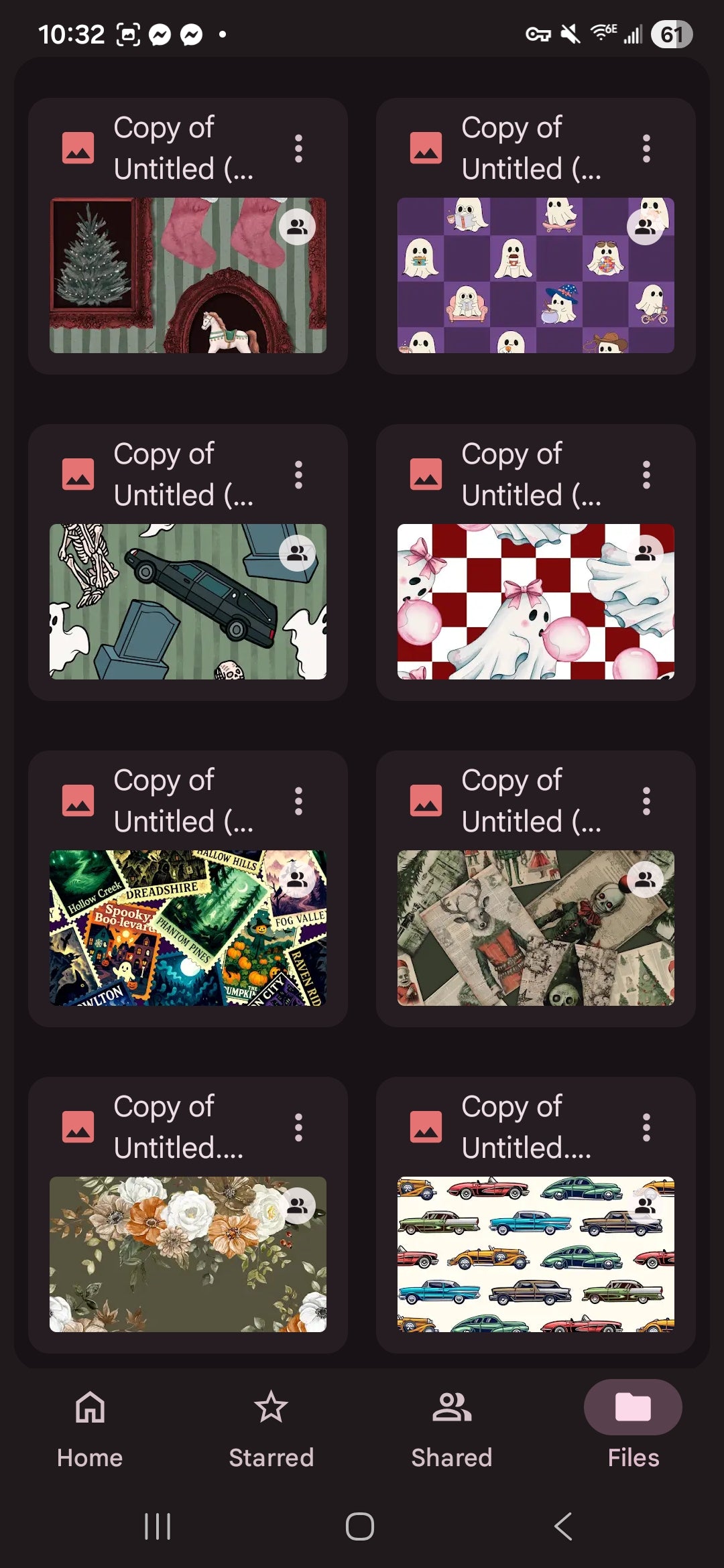This screenshot has width=724, height=1568.
Task: Open more options for reindeer collage file
Action: (646, 801)
